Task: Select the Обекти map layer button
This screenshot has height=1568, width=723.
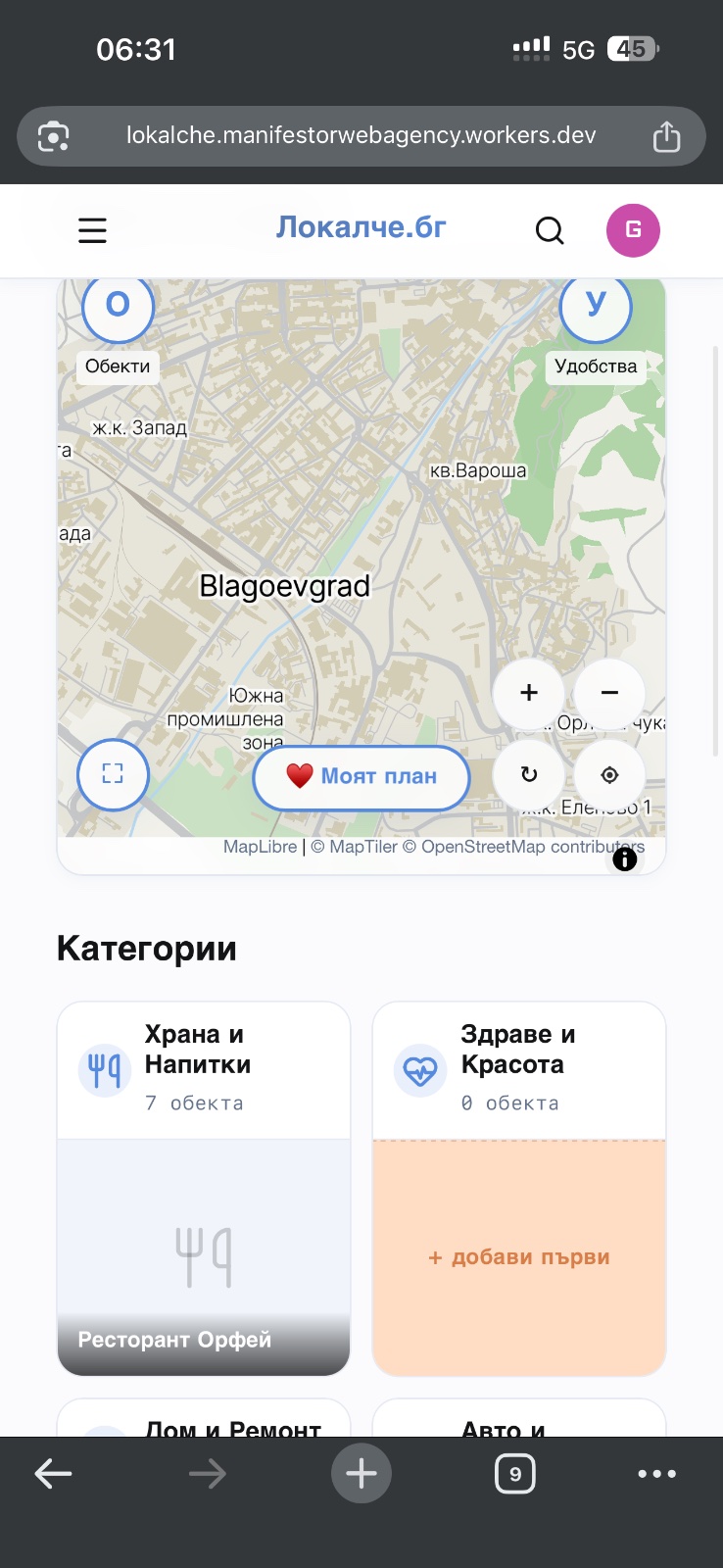Action: pyautogui.click(x=118, y=306)
